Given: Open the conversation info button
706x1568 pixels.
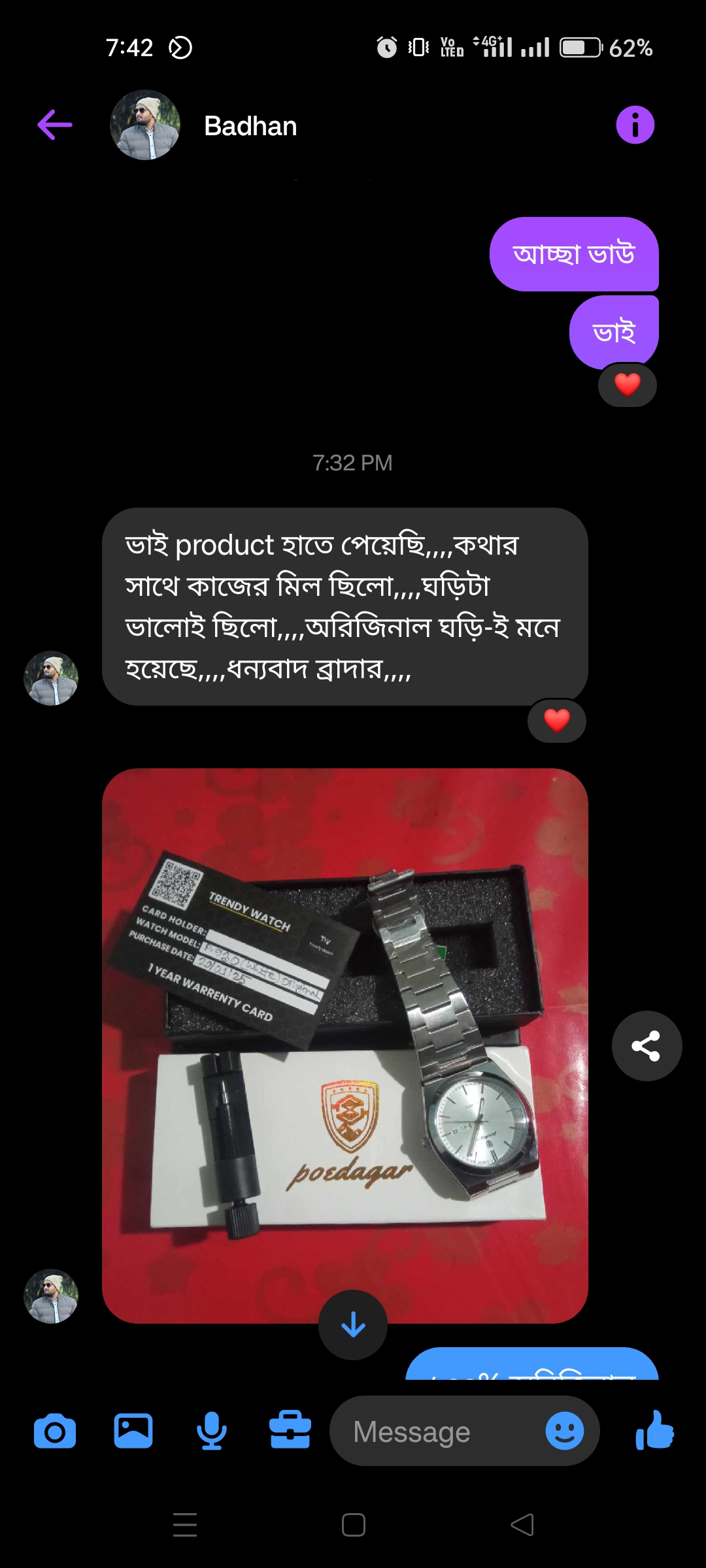Looking at the screenshot, I should click(x=635, y=125).
